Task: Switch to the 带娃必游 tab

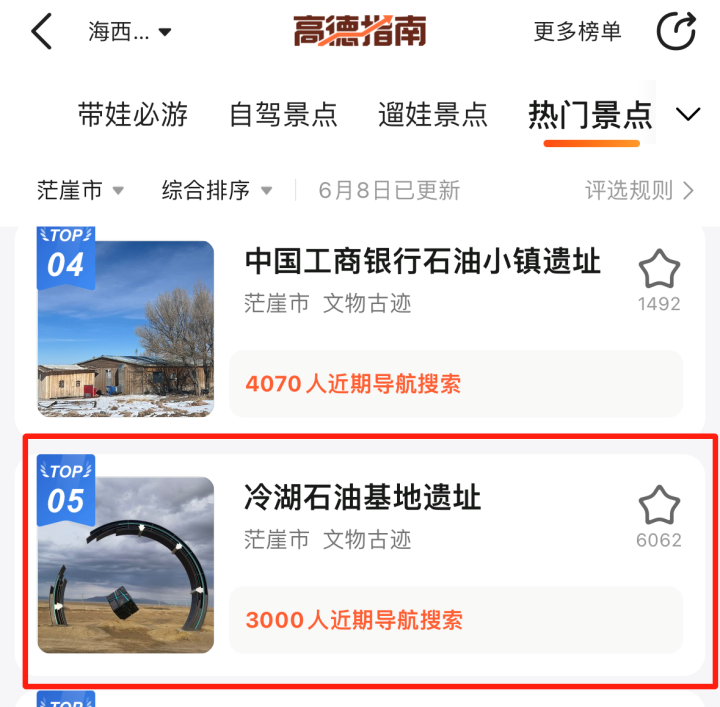Action: click(133, 115)
